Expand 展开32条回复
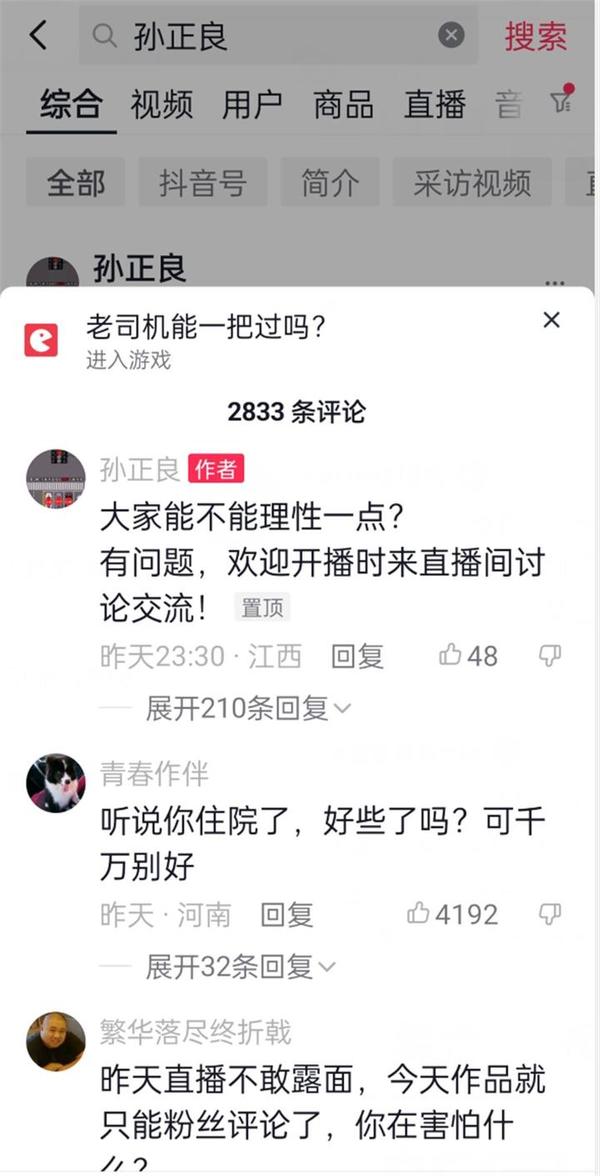This screenshot has height=1176, width=600. coord(240,966)
